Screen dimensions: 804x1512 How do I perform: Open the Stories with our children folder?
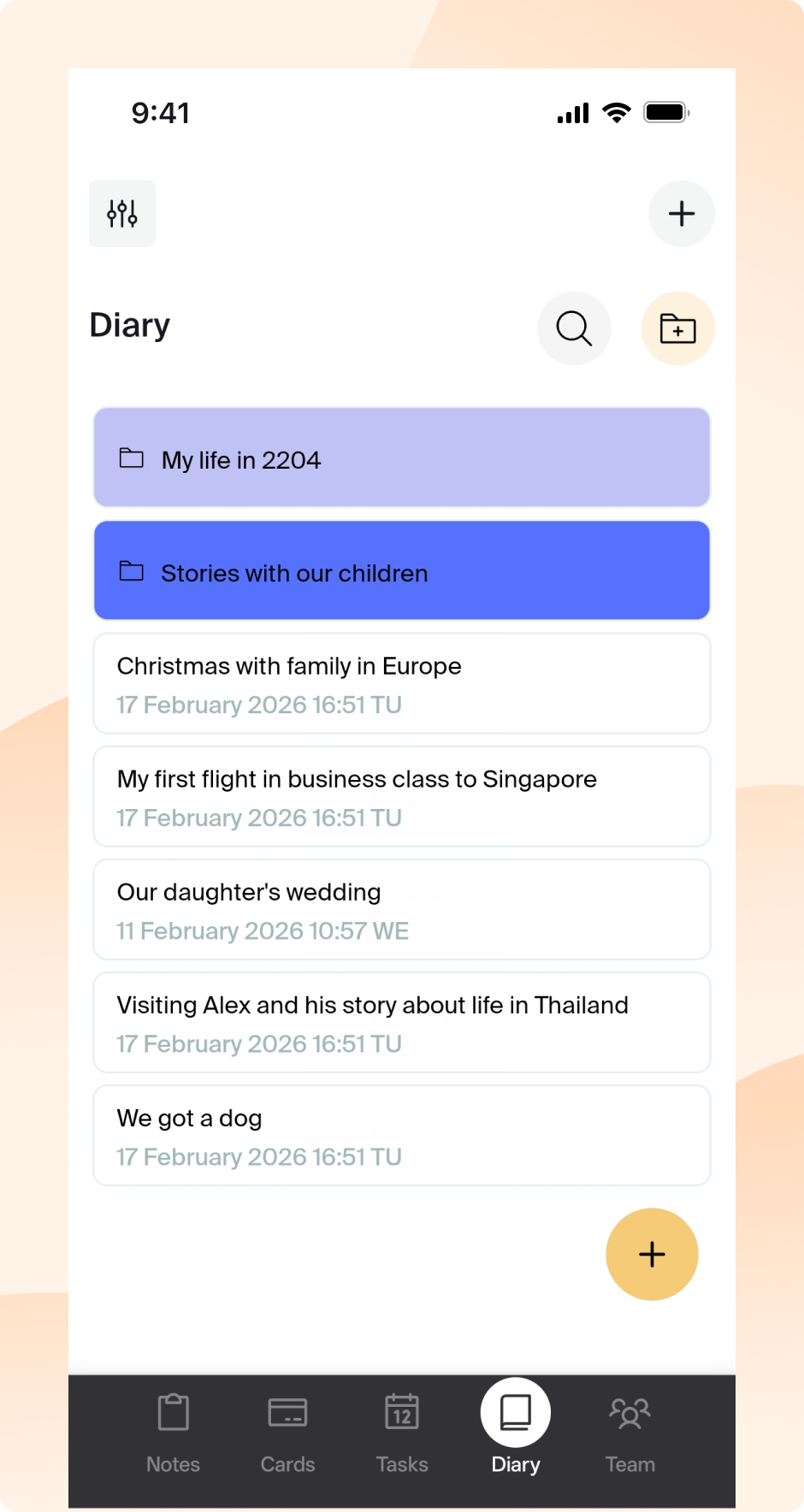402,570
